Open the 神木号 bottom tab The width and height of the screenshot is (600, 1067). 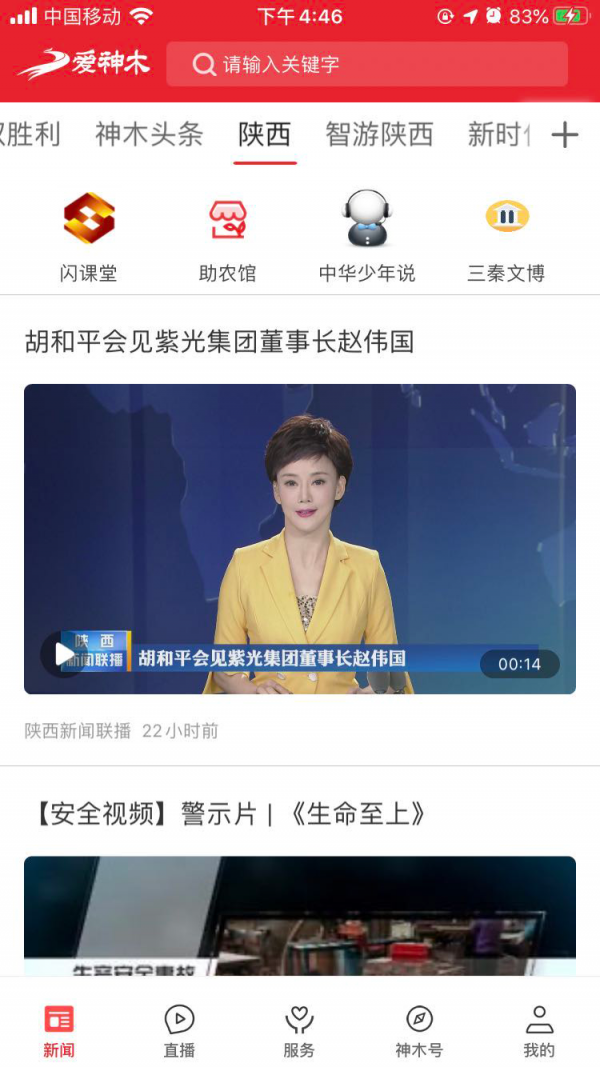(x=419, y=1031)
